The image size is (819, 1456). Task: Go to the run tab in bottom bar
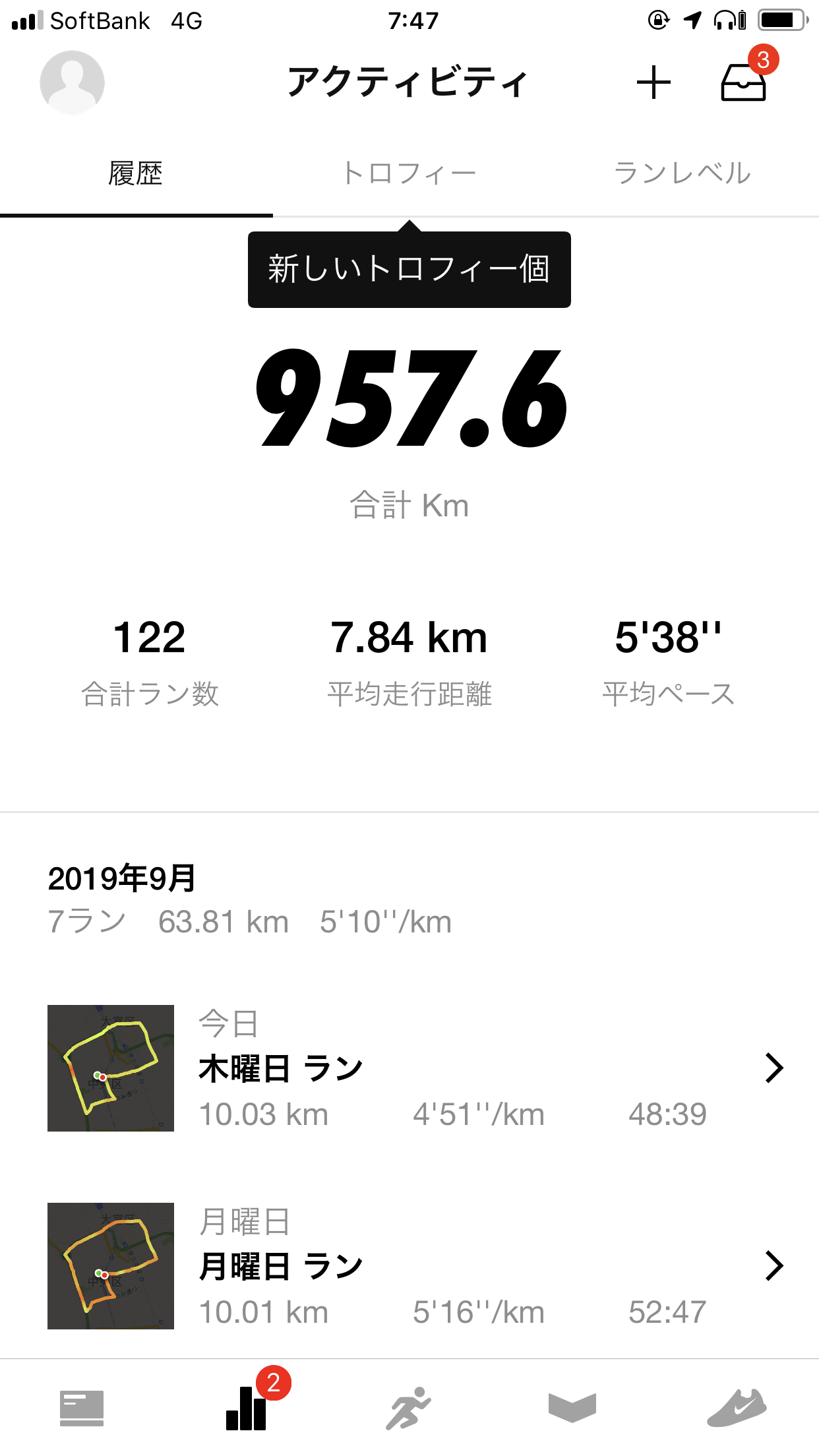pos(409,1409)
